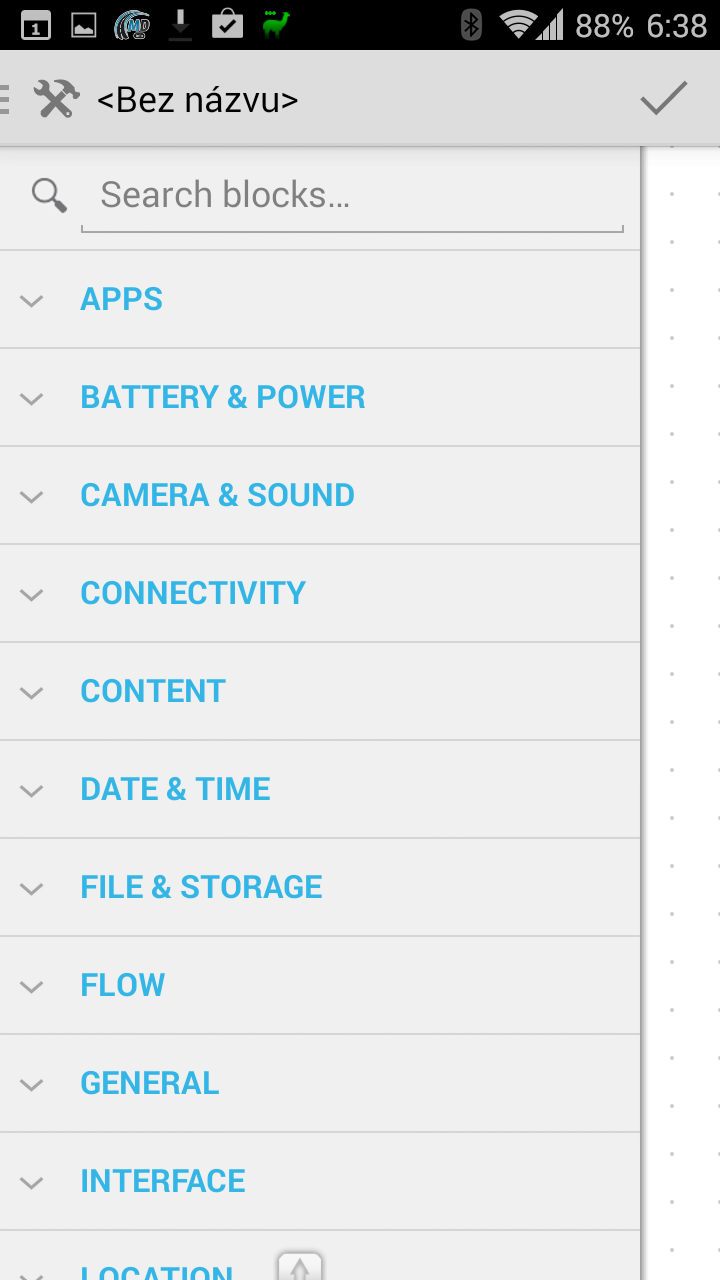Expand the Flow category

coord(320,986)
